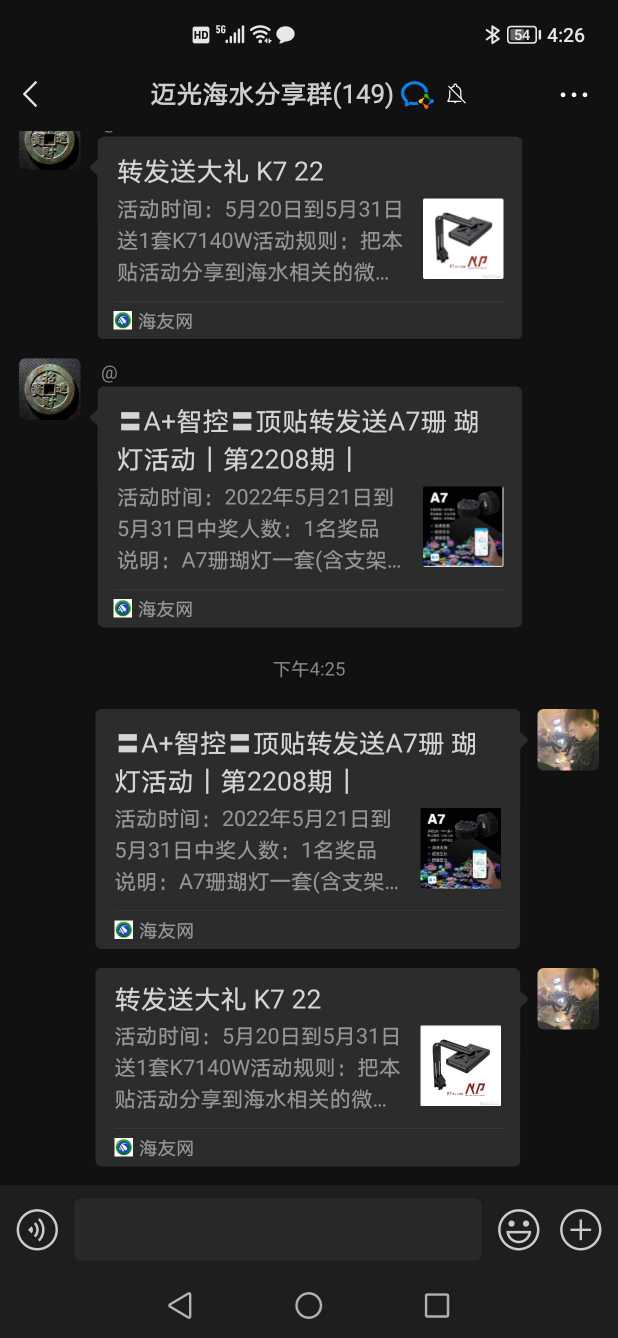The image size is (618, 1338).
Task: Open the plus attachment menu
Action: (580, 1229)
